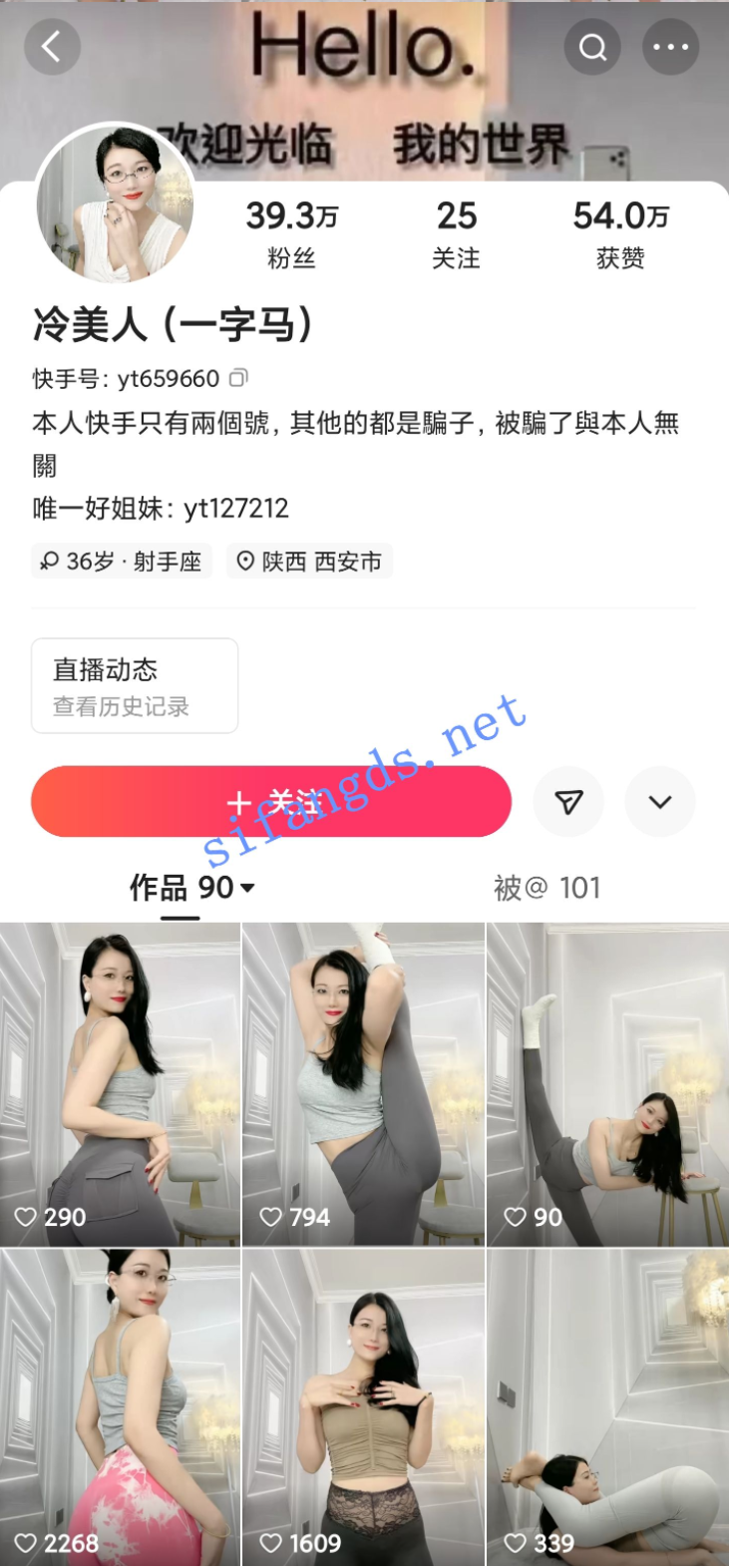Viewport: 729px width, 1568px height.
Task: Open 直播动态 history records card
Action: click(x=135, y=686)
